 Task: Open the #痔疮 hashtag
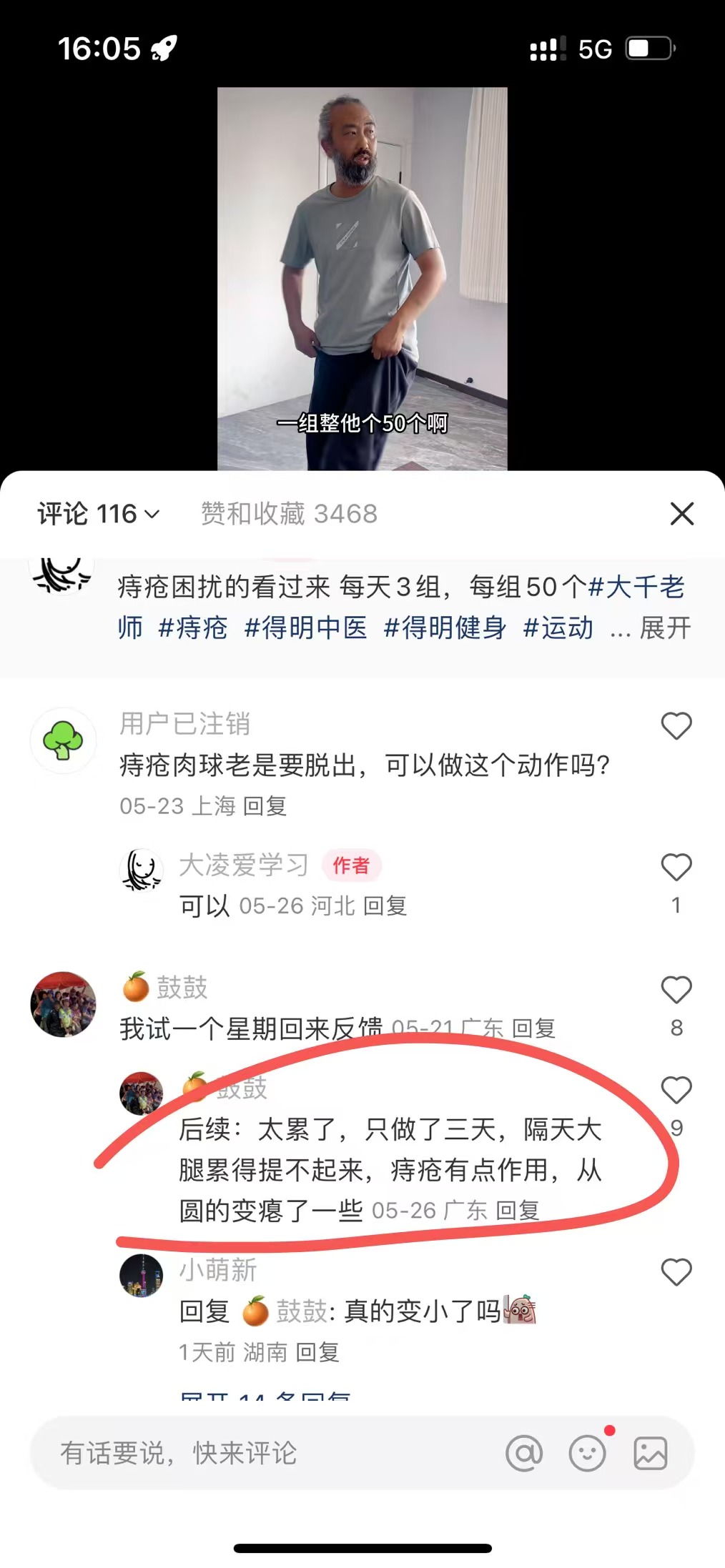pos(192,628)
